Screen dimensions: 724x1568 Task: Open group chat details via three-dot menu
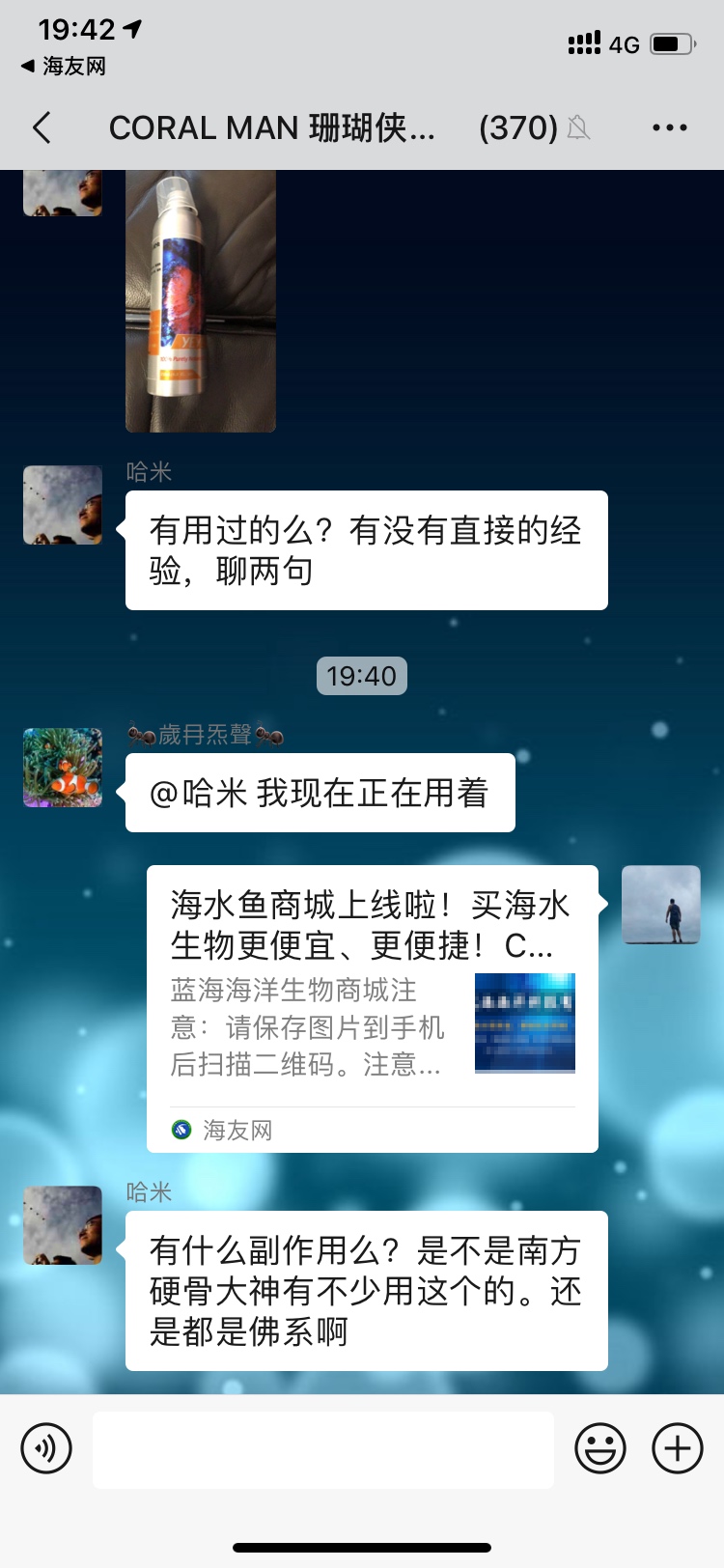point(669,127)
